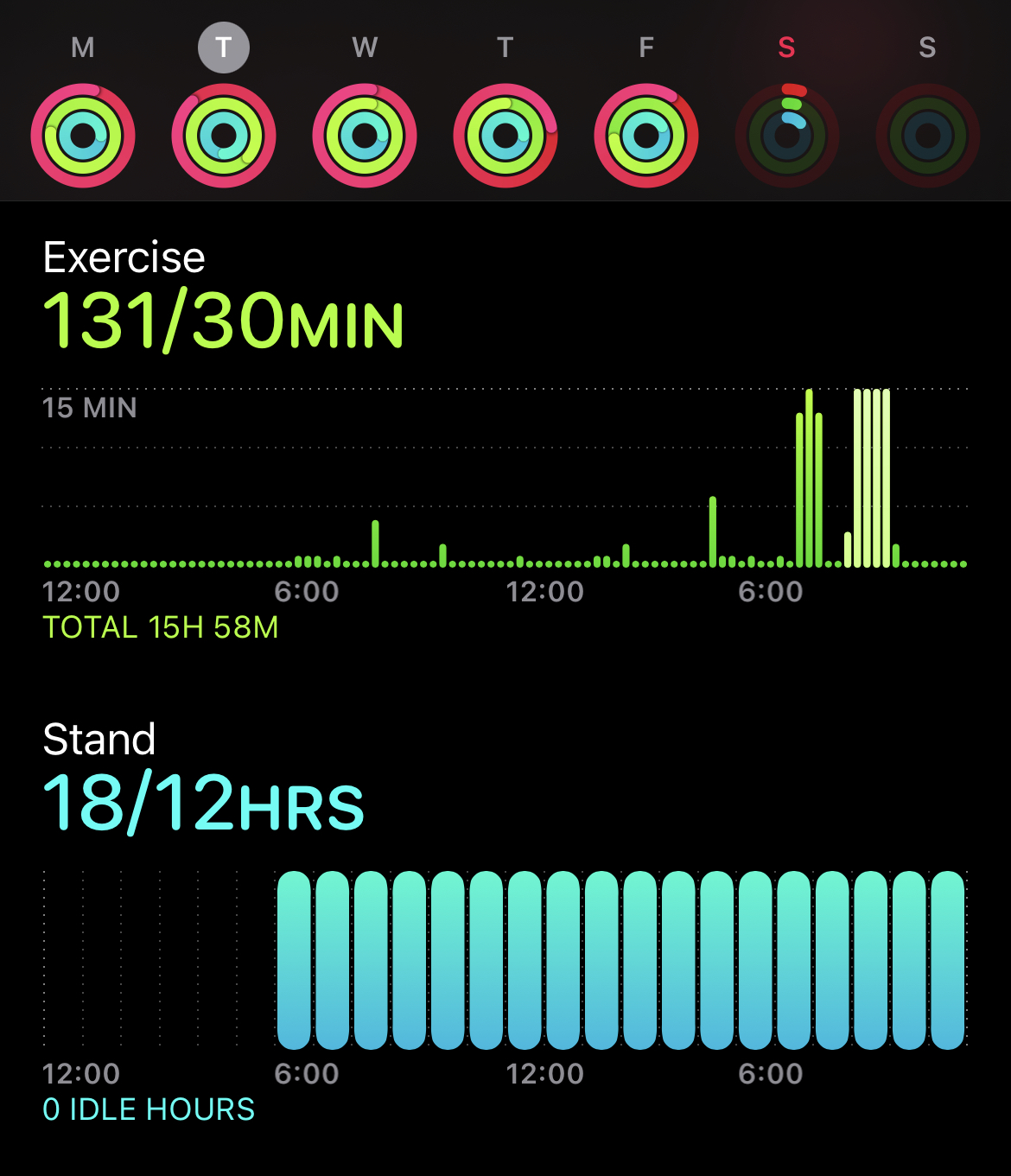Click the M day label

click(84, 48)
